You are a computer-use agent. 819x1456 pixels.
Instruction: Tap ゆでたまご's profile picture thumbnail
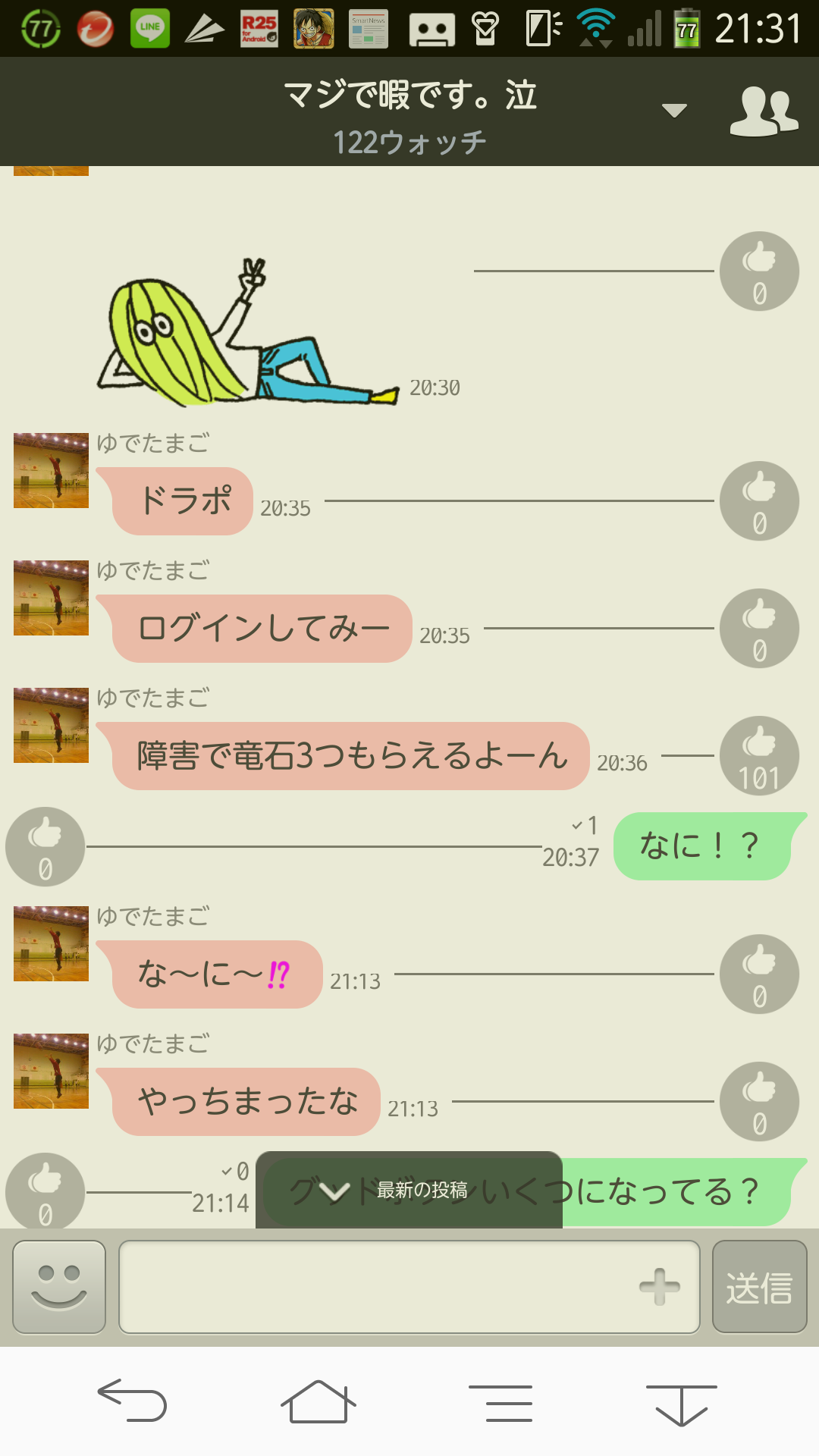pyautogui.click(x=49, y=470)
